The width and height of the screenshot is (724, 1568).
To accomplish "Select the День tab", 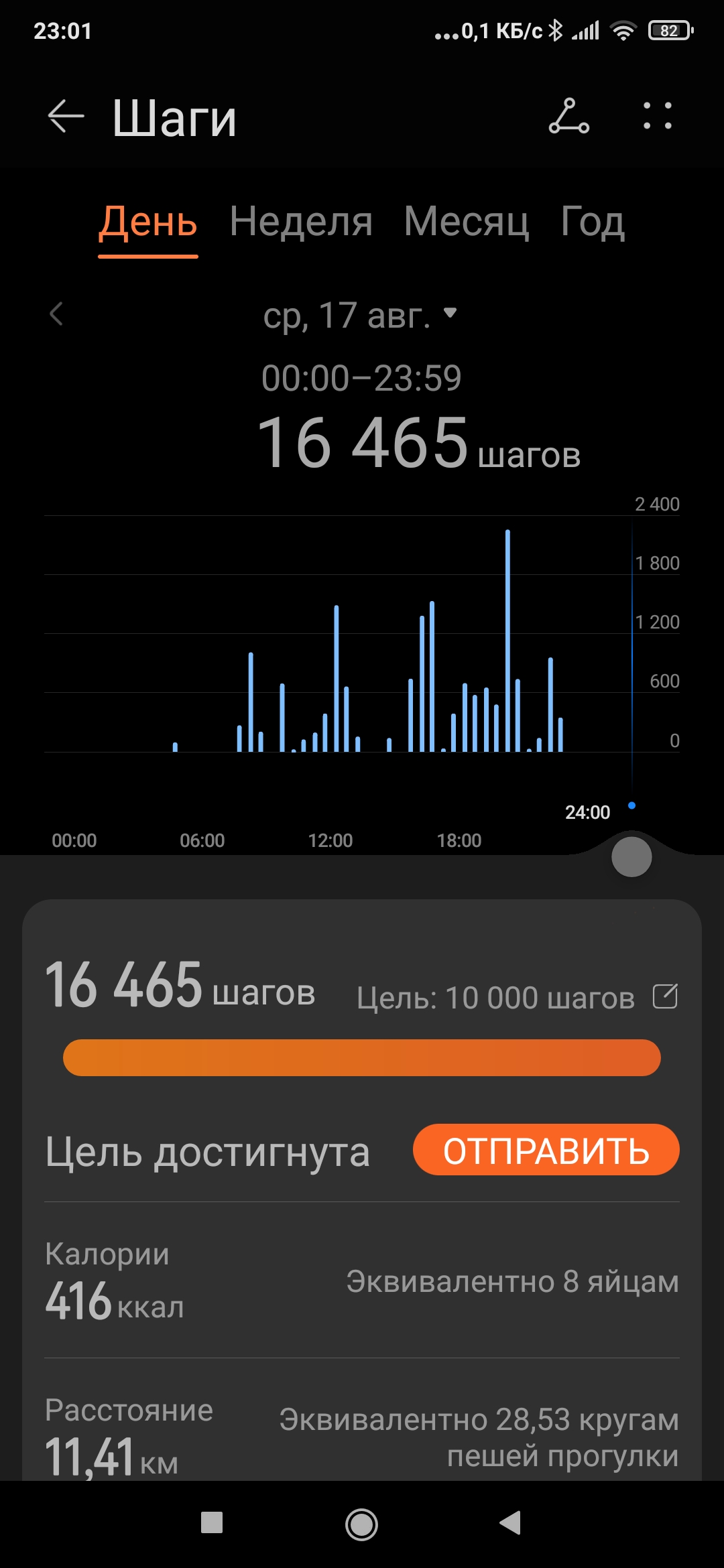I will pos(148,222).
